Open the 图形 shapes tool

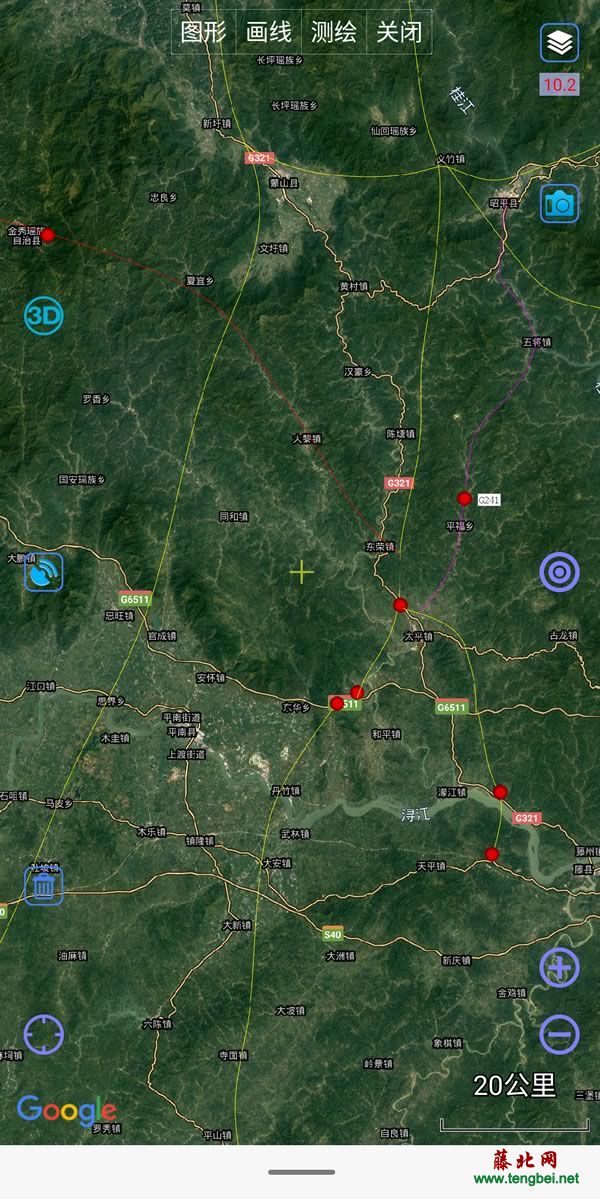203,32
